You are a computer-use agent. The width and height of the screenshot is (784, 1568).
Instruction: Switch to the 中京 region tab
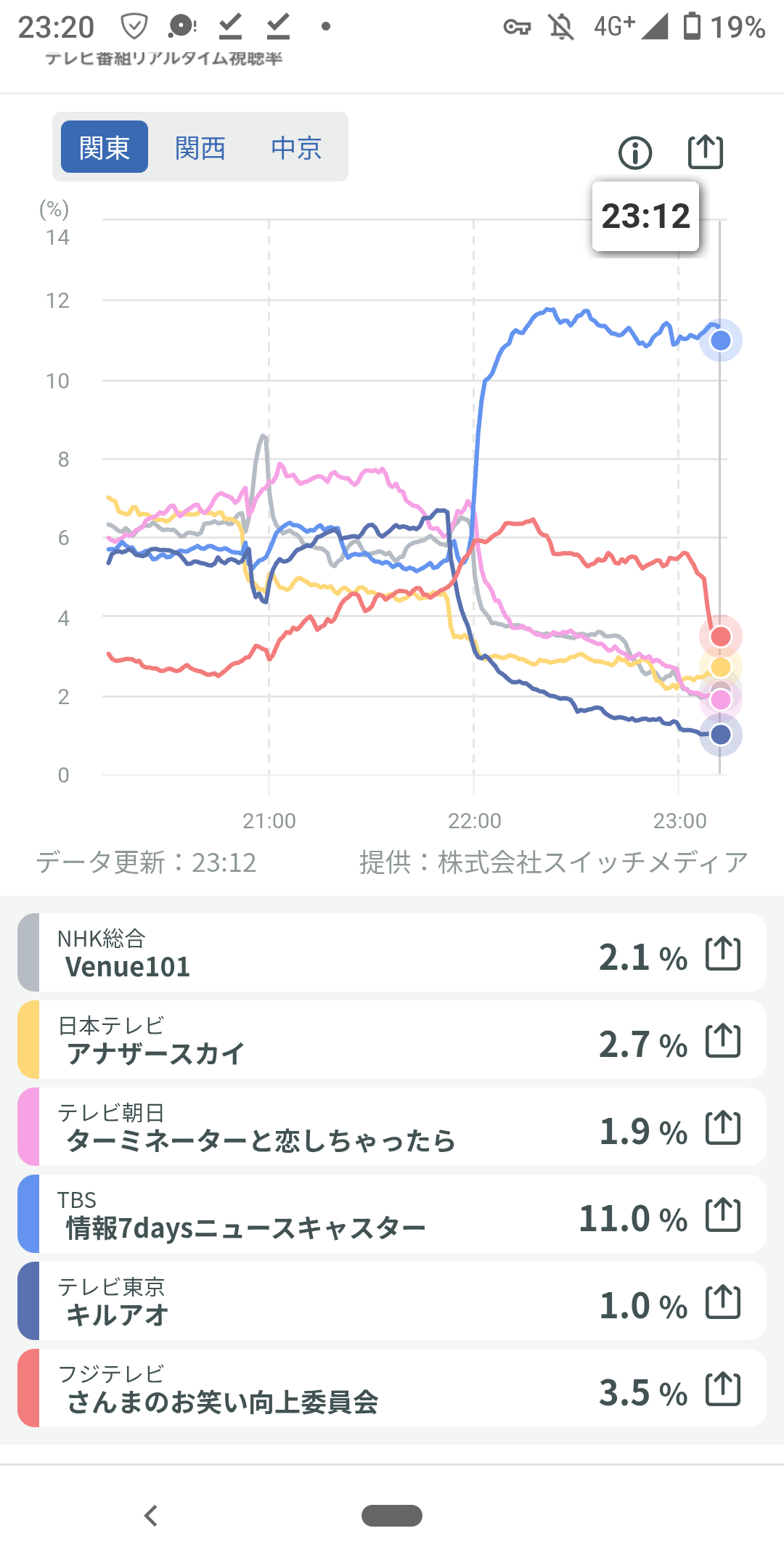pos(296,147)
